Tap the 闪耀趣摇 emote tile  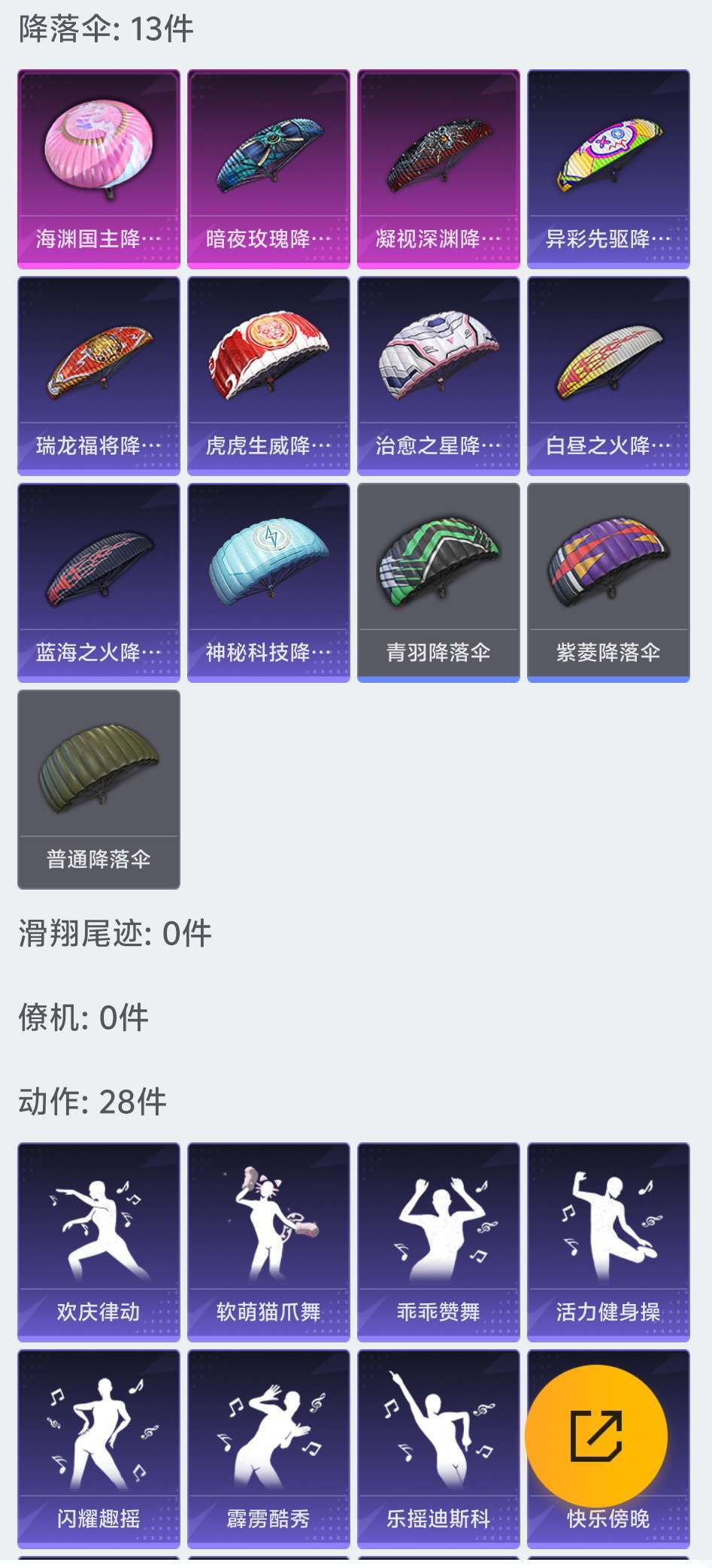pos(98,1449)
